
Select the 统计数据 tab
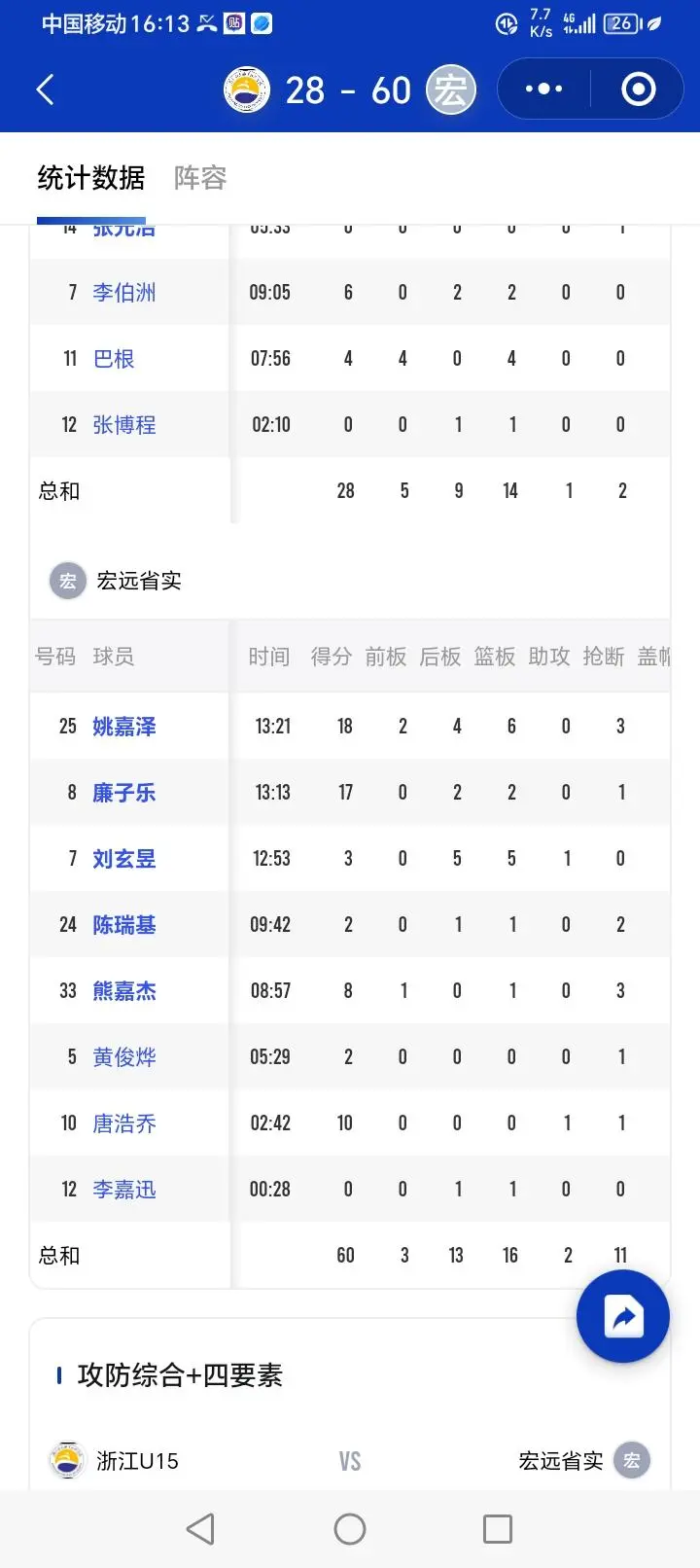(x=91, y=177)
